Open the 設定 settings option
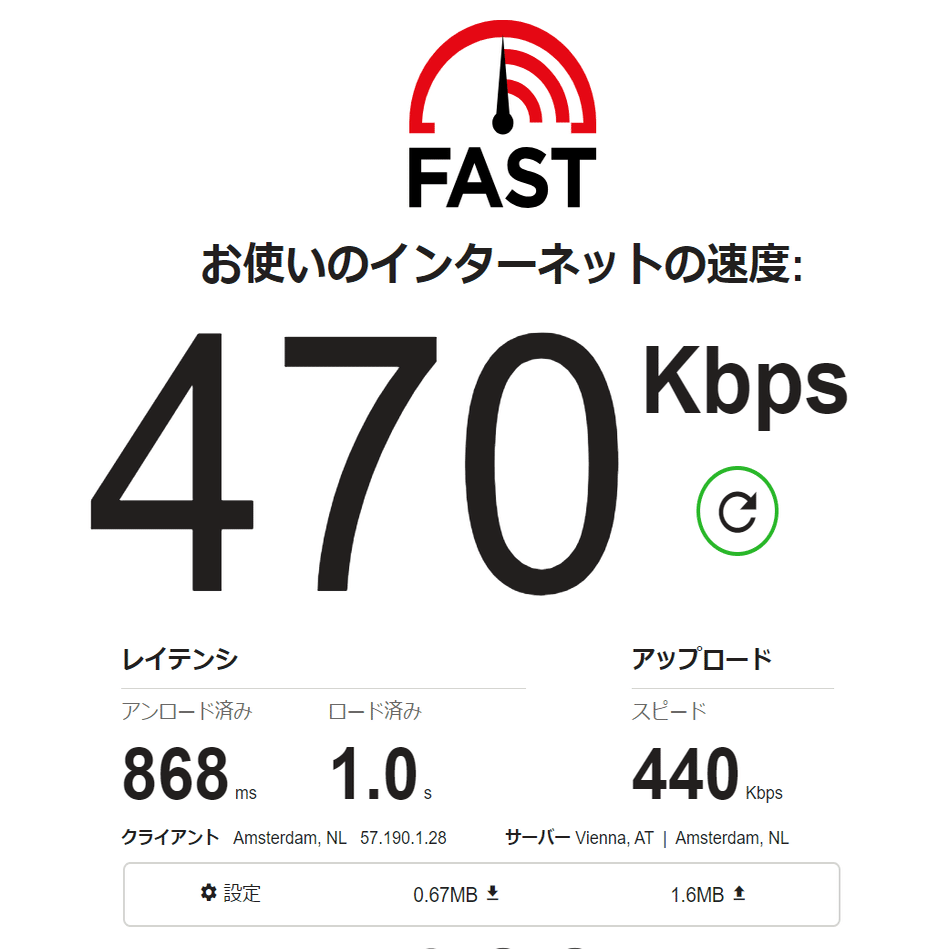The width and height of the screenshot is (949, 949). pos(231,893)
